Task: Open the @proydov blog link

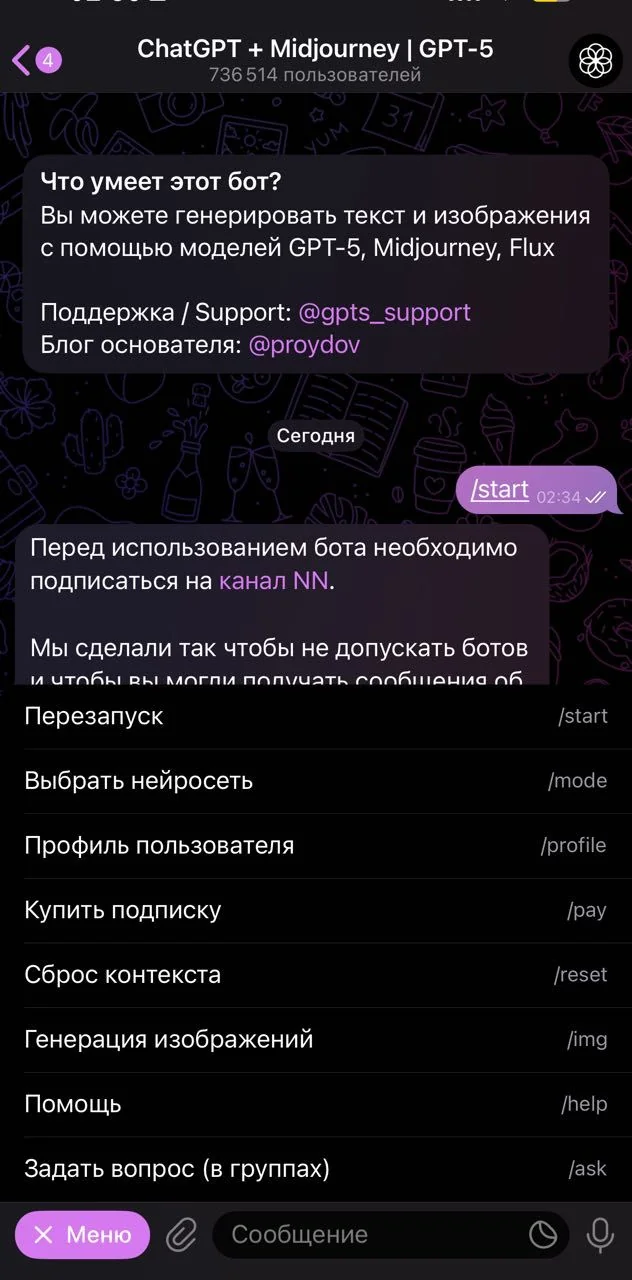Action: (x=304, y=345)
